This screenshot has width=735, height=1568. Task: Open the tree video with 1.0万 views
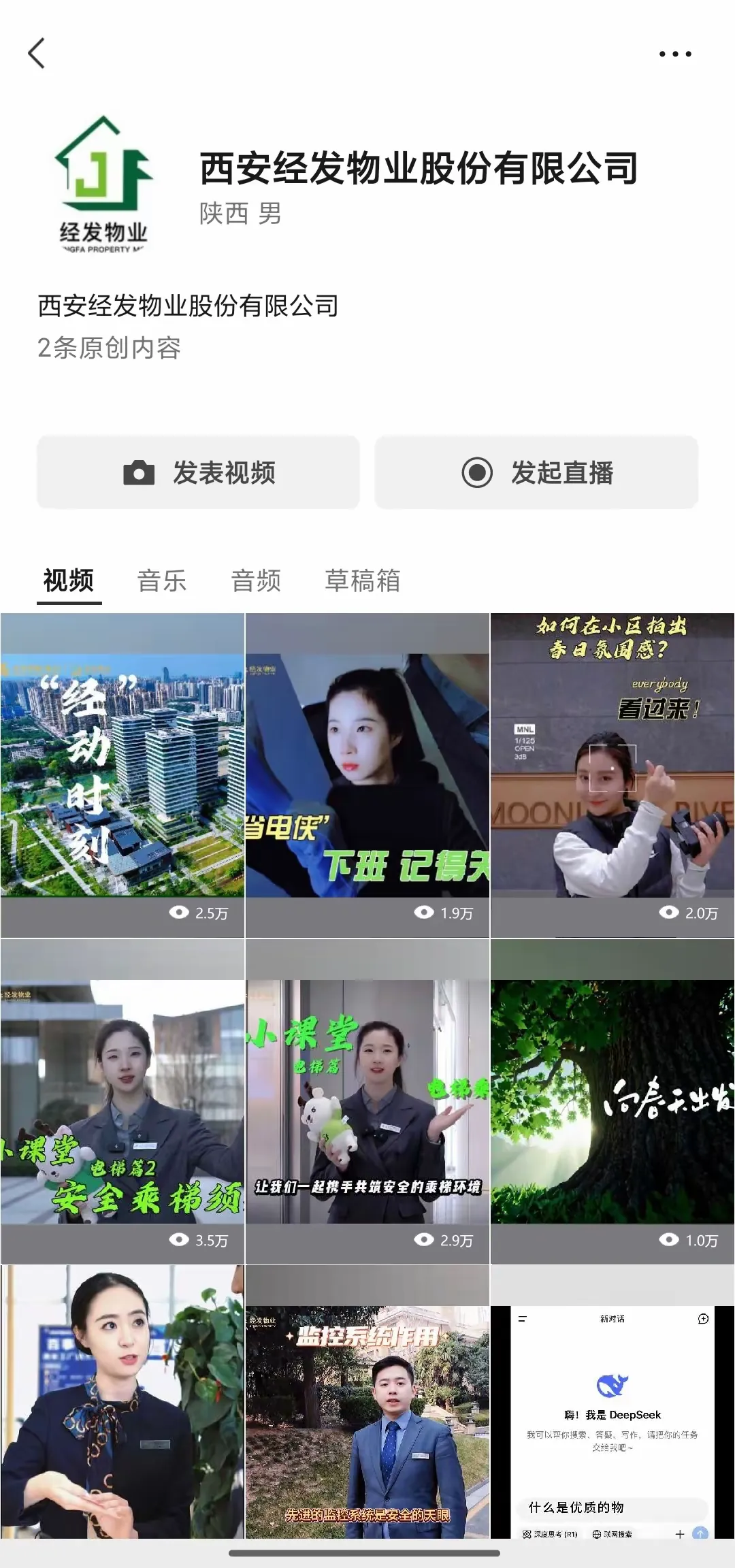[x=612, y=1101]
